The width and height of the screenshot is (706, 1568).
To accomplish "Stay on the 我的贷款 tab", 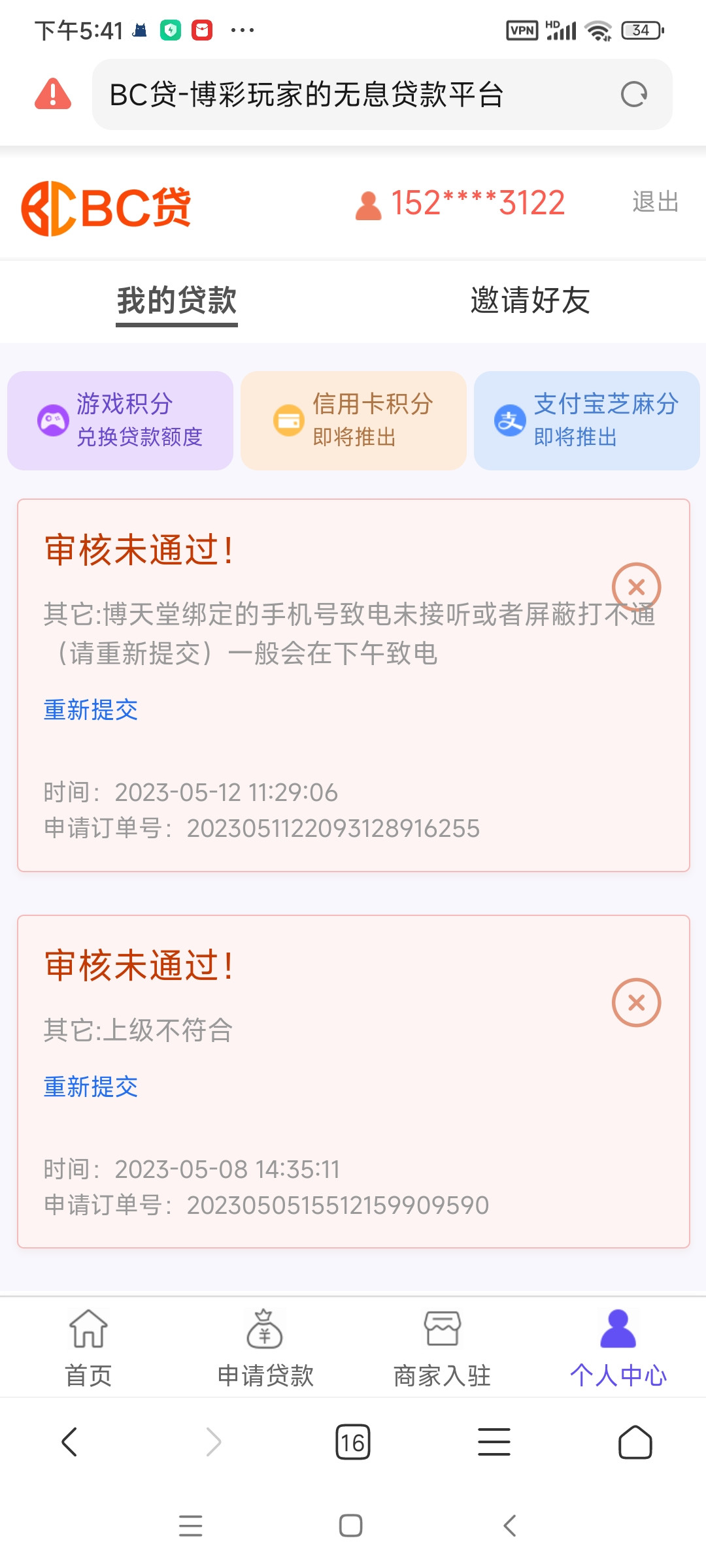I will [x=176, y=299].
